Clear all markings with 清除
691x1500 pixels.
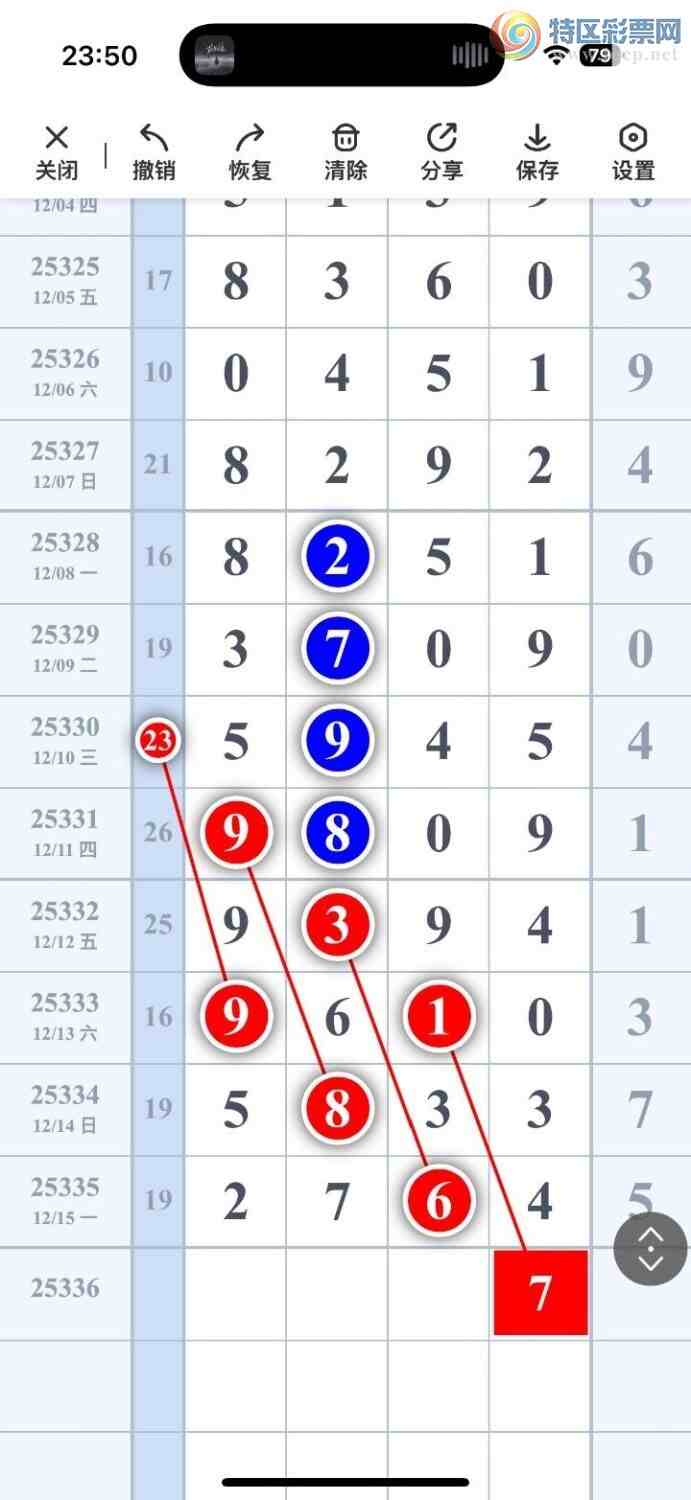(x=345, y=152)
